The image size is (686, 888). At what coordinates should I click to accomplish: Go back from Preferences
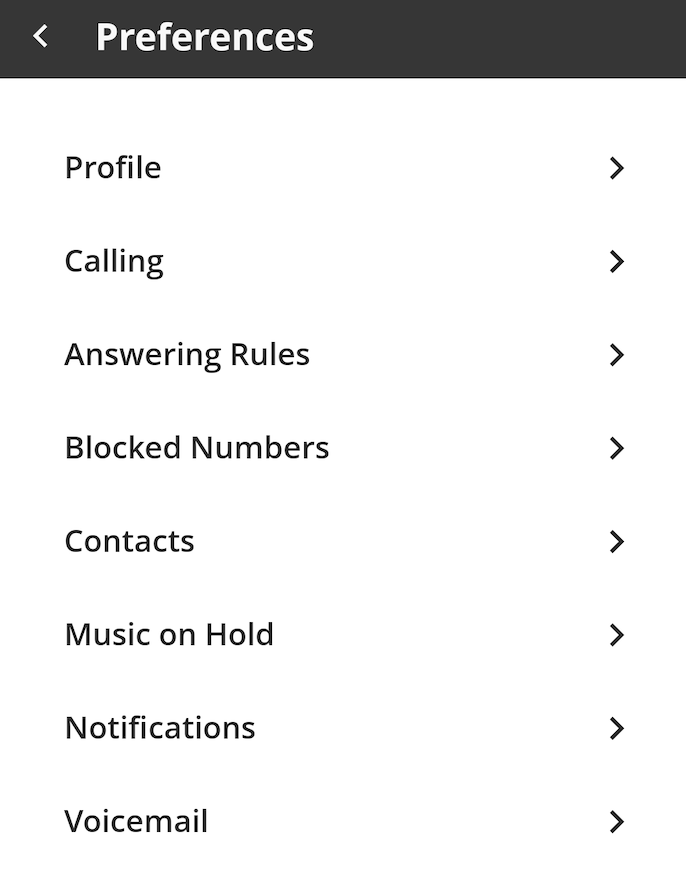point(40,37)
